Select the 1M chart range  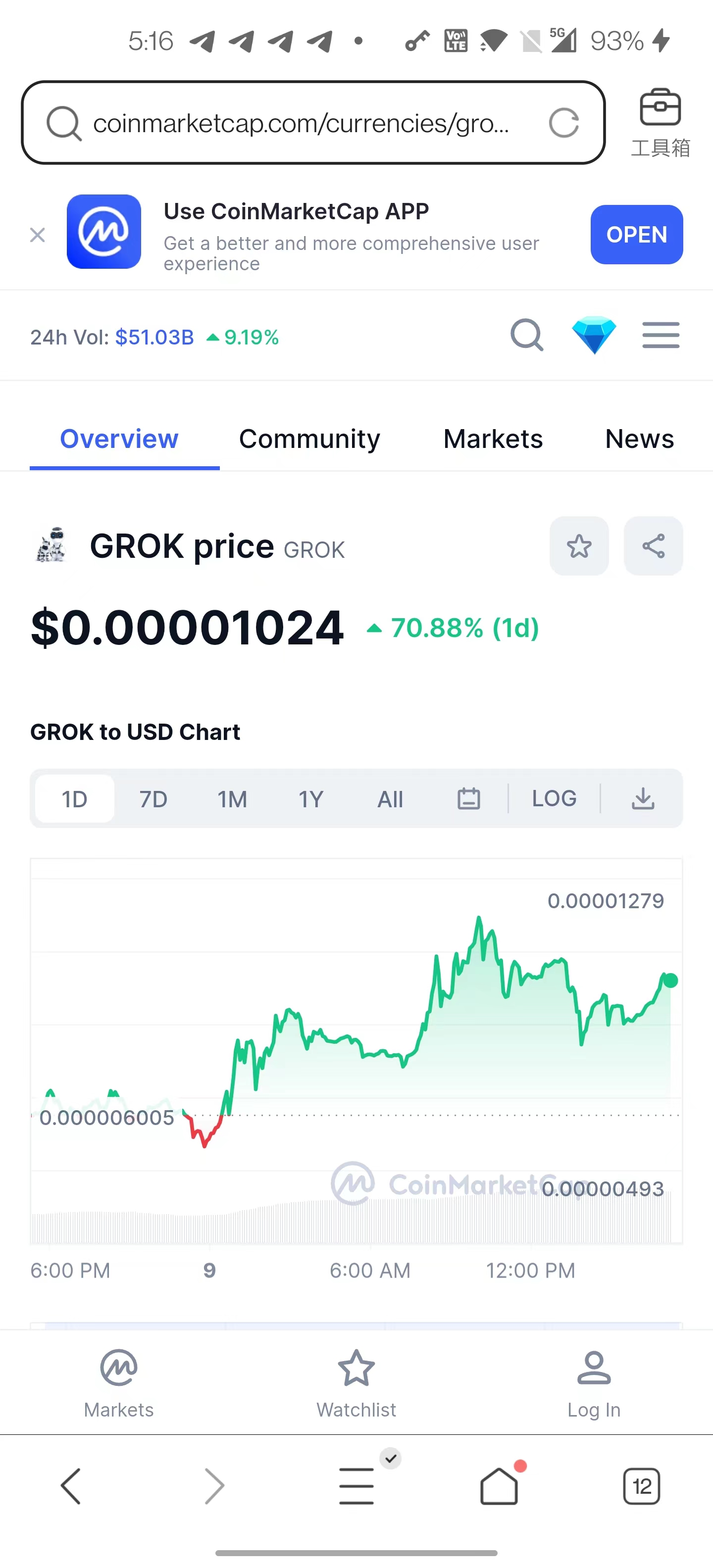[232, 799]
